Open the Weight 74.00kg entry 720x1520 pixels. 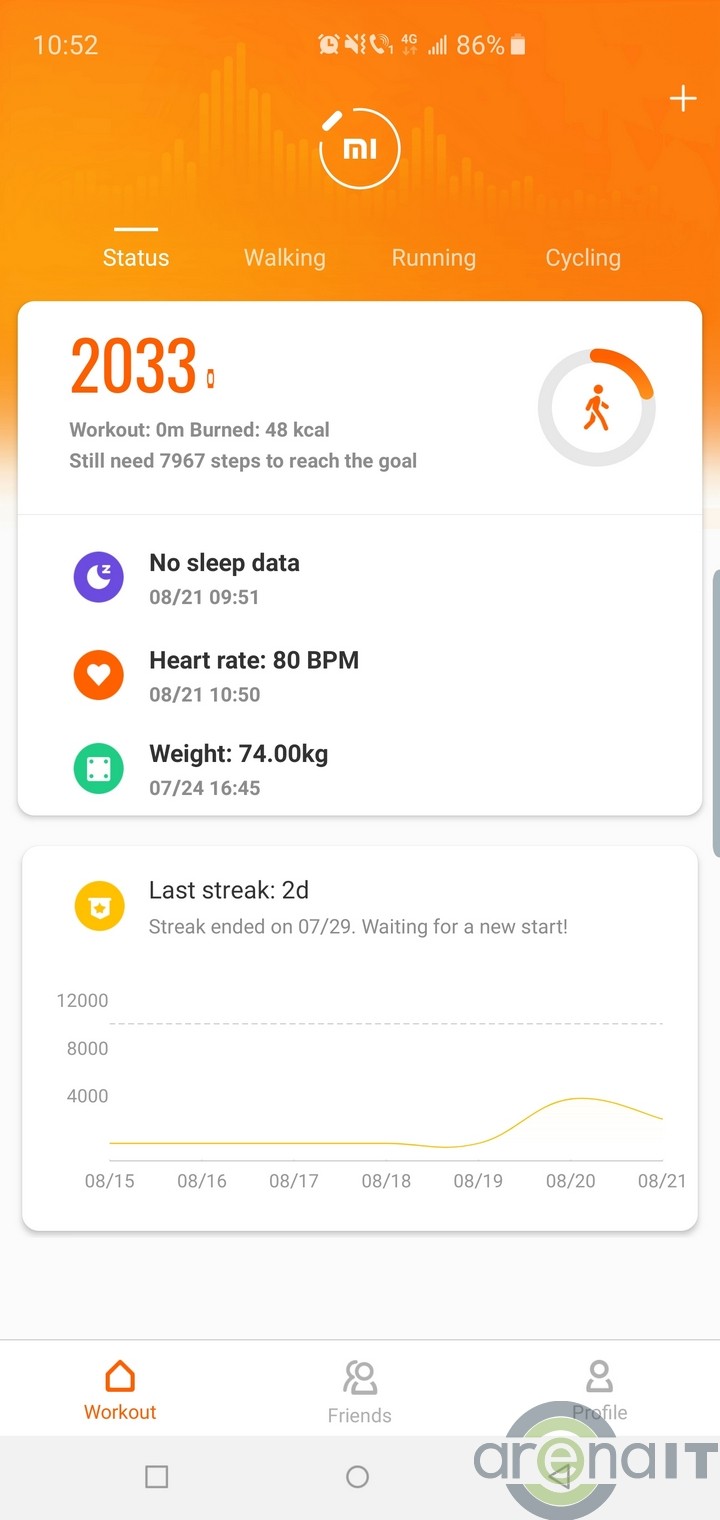[360, 769]
